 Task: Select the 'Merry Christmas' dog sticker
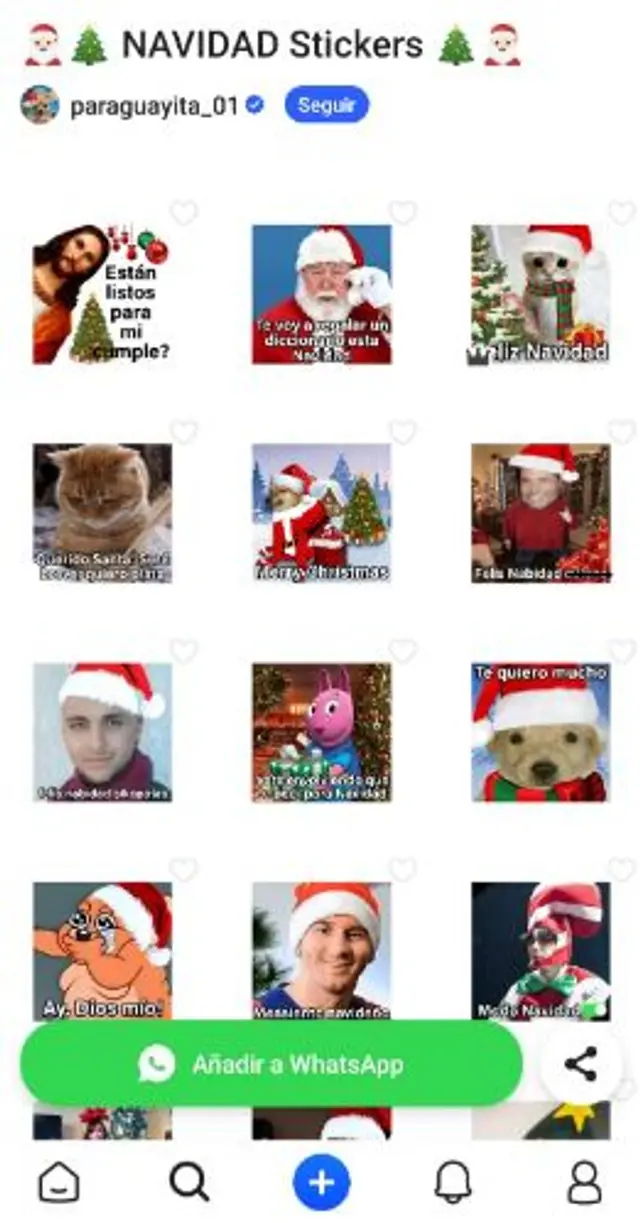321,513
